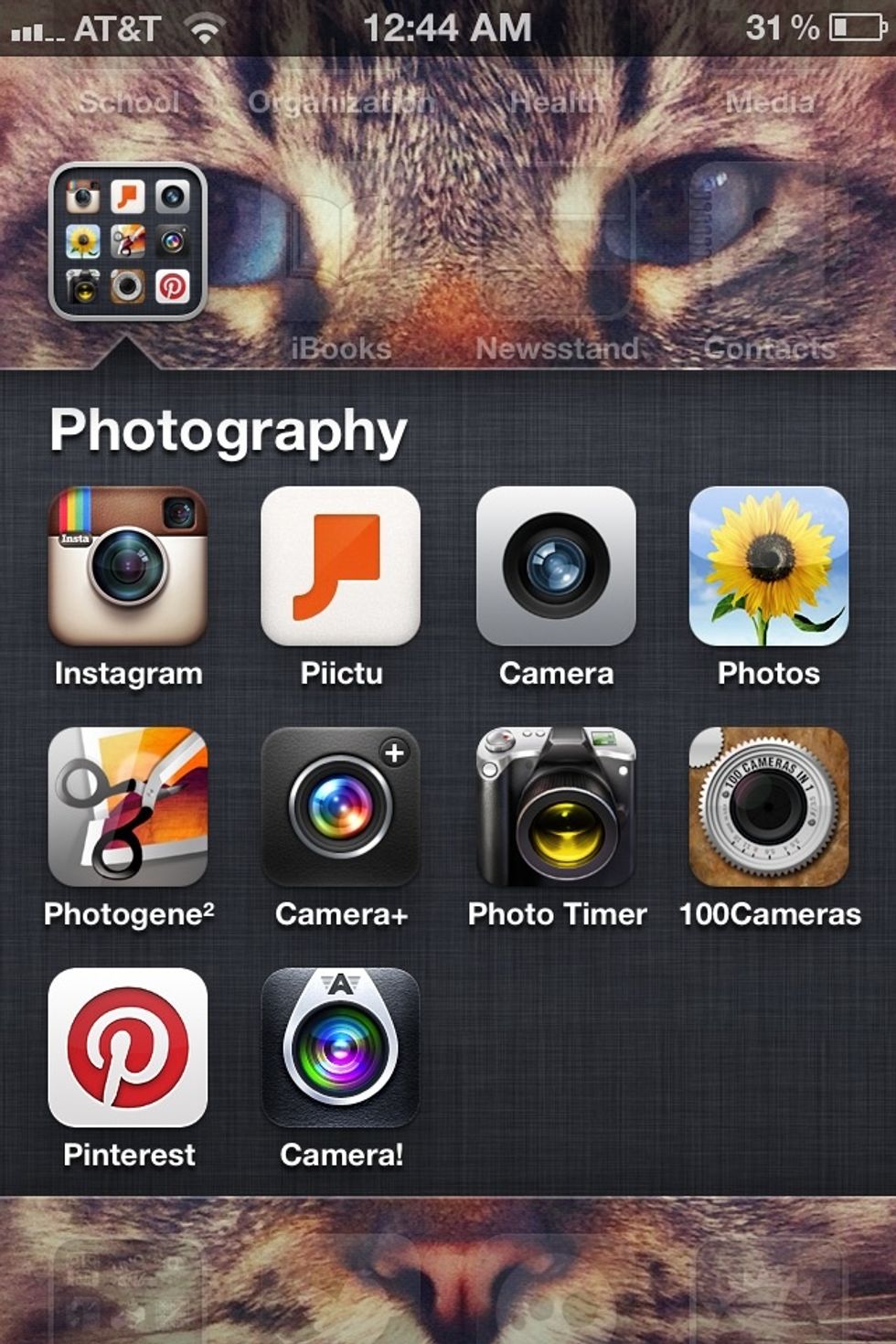896x1344 pixels.
Task: Open the 100Cameras app
Action: [x=769, y=807]
